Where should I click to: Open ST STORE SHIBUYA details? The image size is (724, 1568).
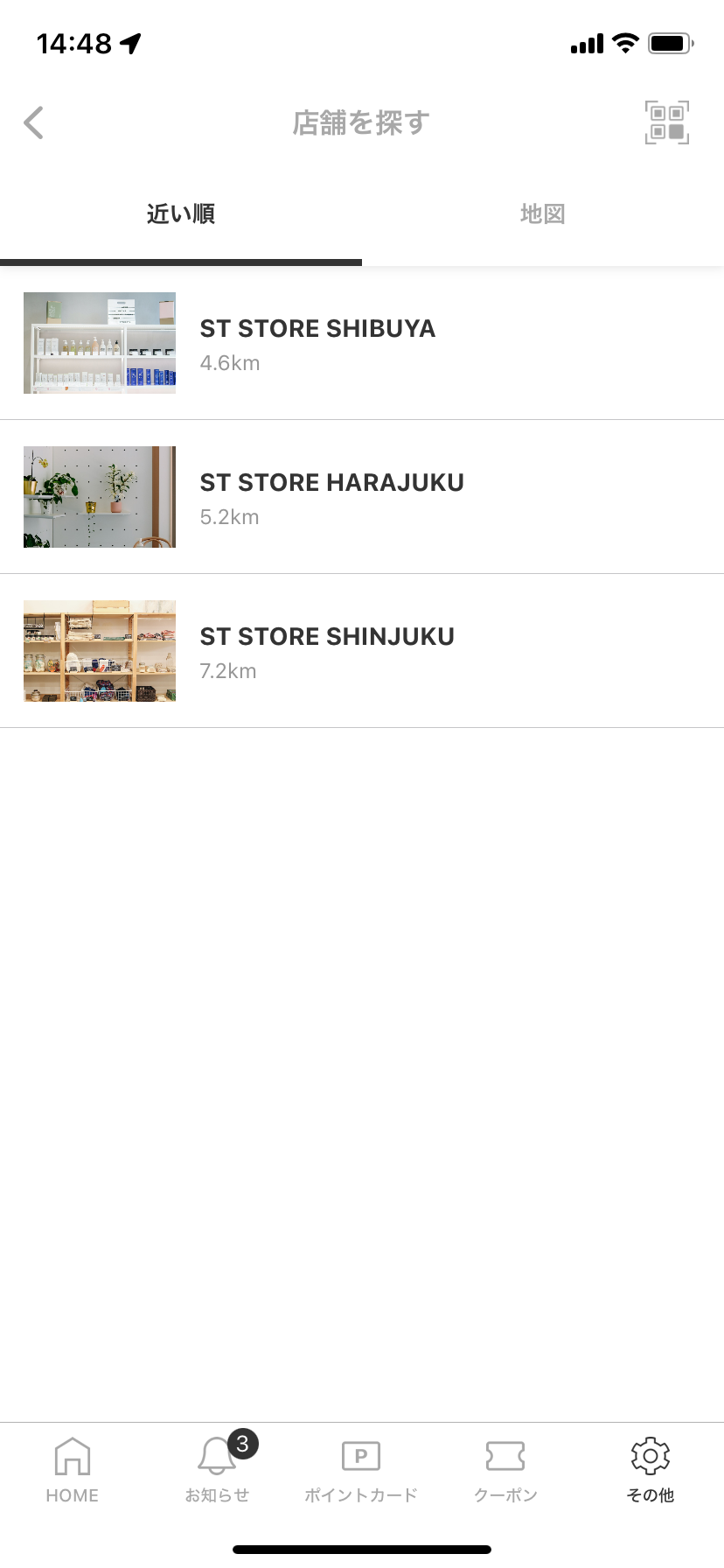tap(362, 343)
